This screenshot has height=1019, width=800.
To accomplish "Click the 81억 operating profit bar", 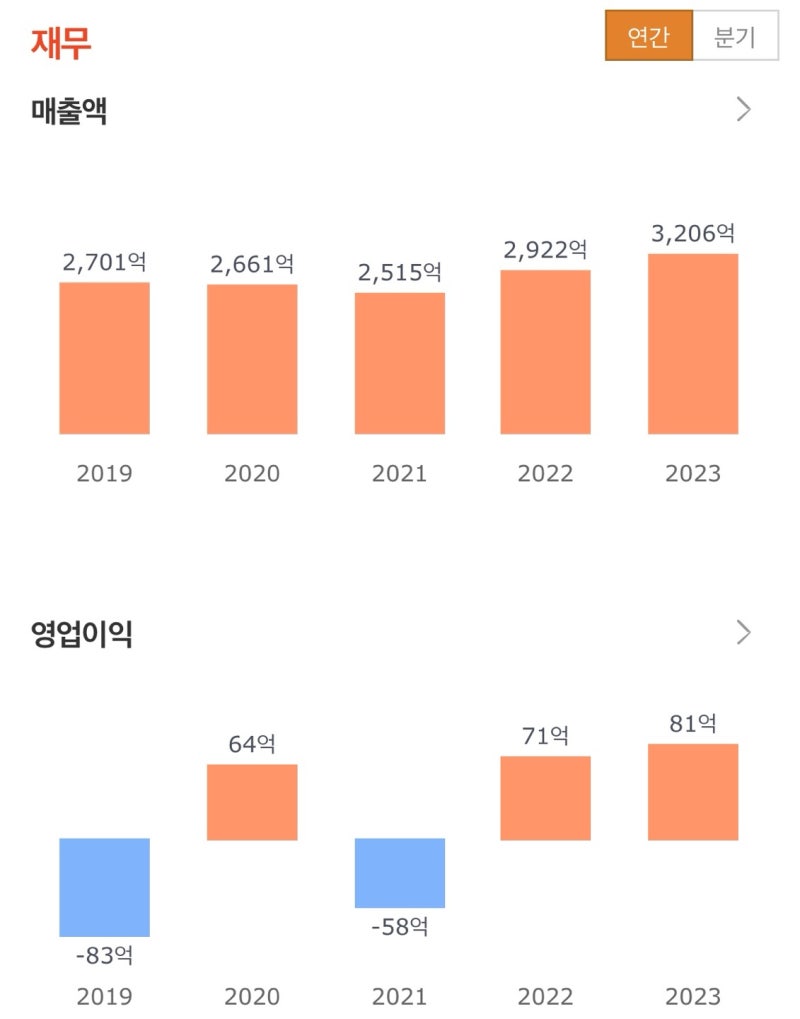I will coord(693,795).
